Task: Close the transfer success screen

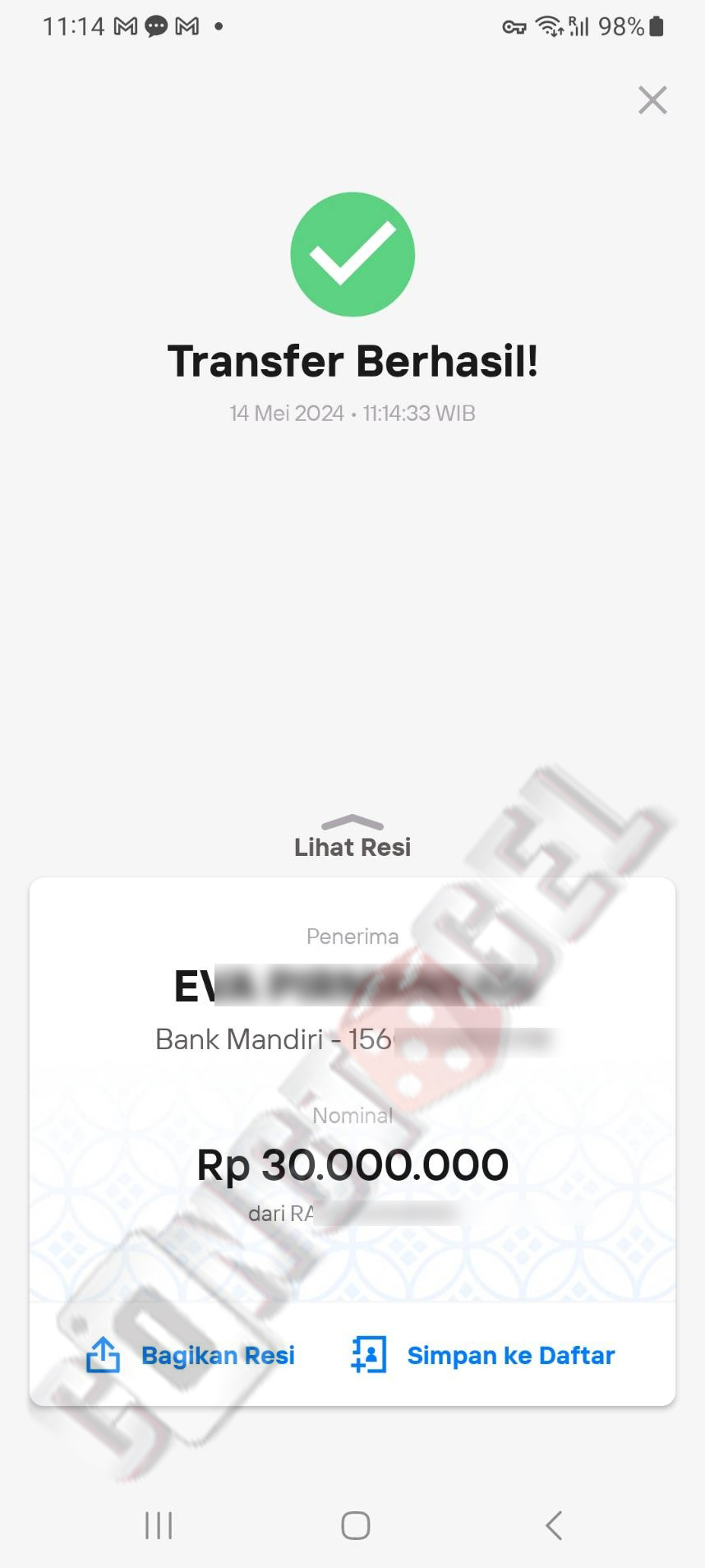Action: pyautogui.click(x=652, y=100)
